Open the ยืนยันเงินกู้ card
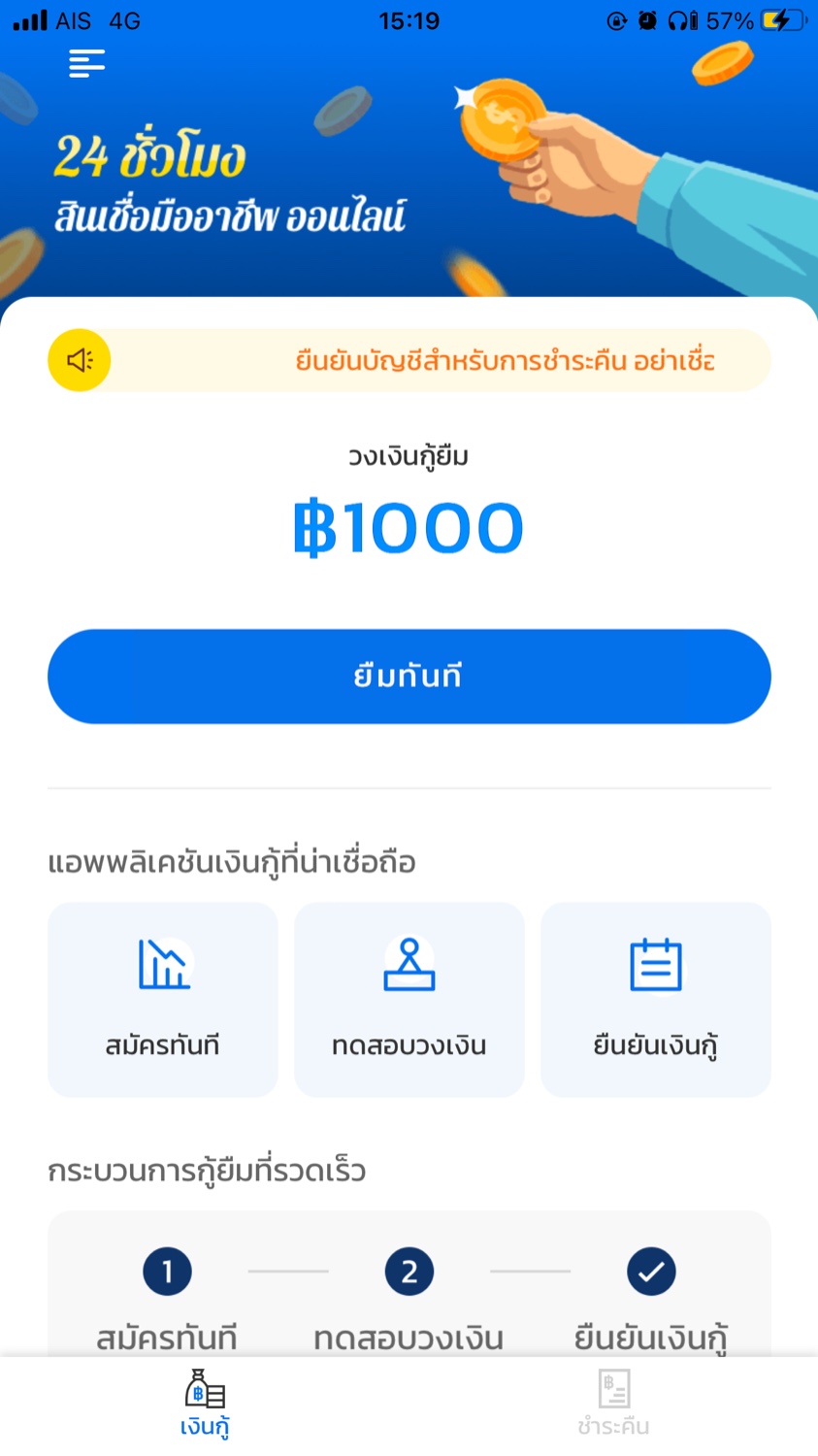The image size is (818, 1456). [656, 1000]
